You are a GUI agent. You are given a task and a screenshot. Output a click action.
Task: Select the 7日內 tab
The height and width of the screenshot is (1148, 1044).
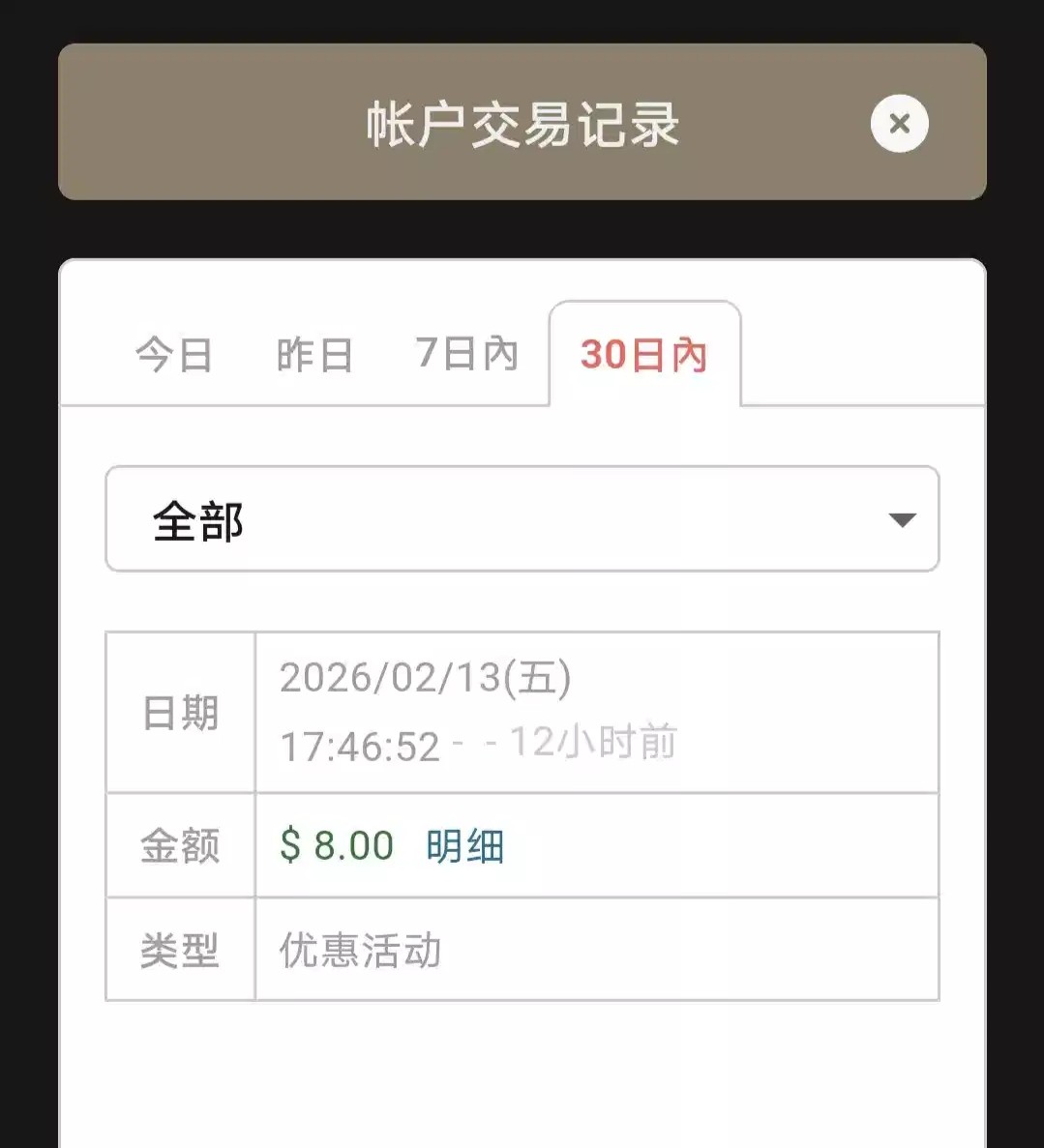[x=466, y=354]
